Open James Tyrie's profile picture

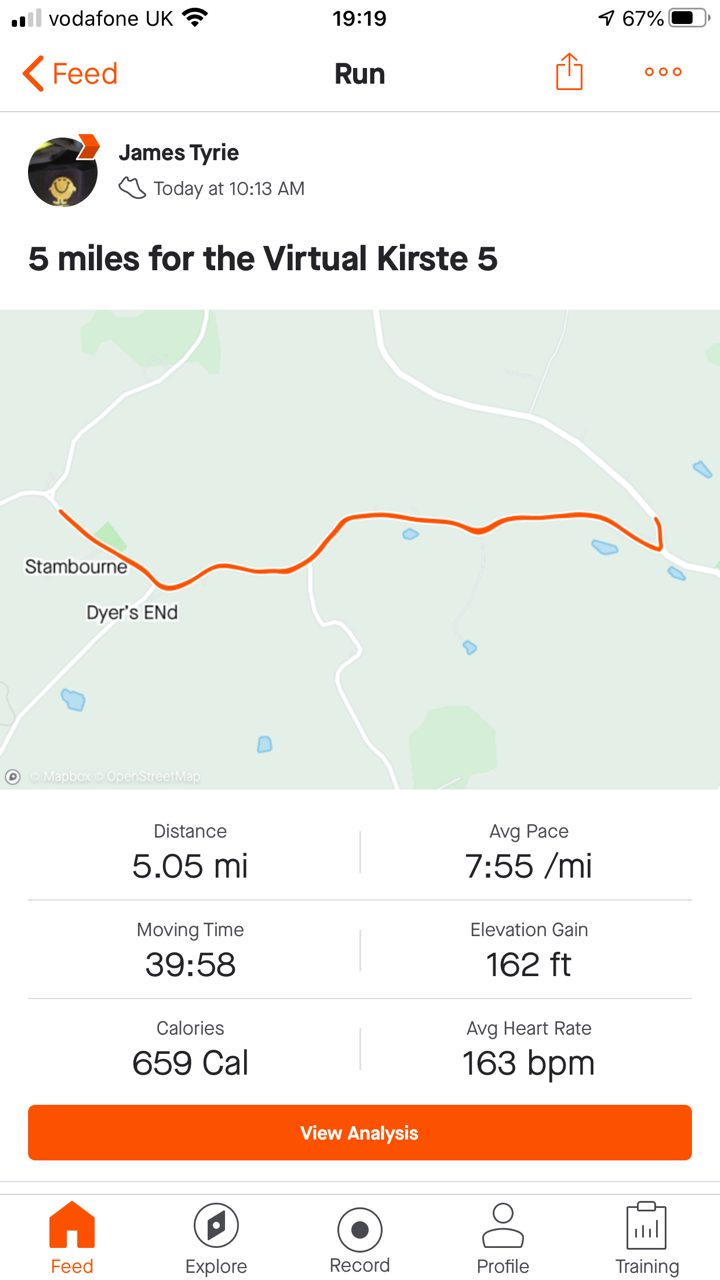tap(63, 172)
